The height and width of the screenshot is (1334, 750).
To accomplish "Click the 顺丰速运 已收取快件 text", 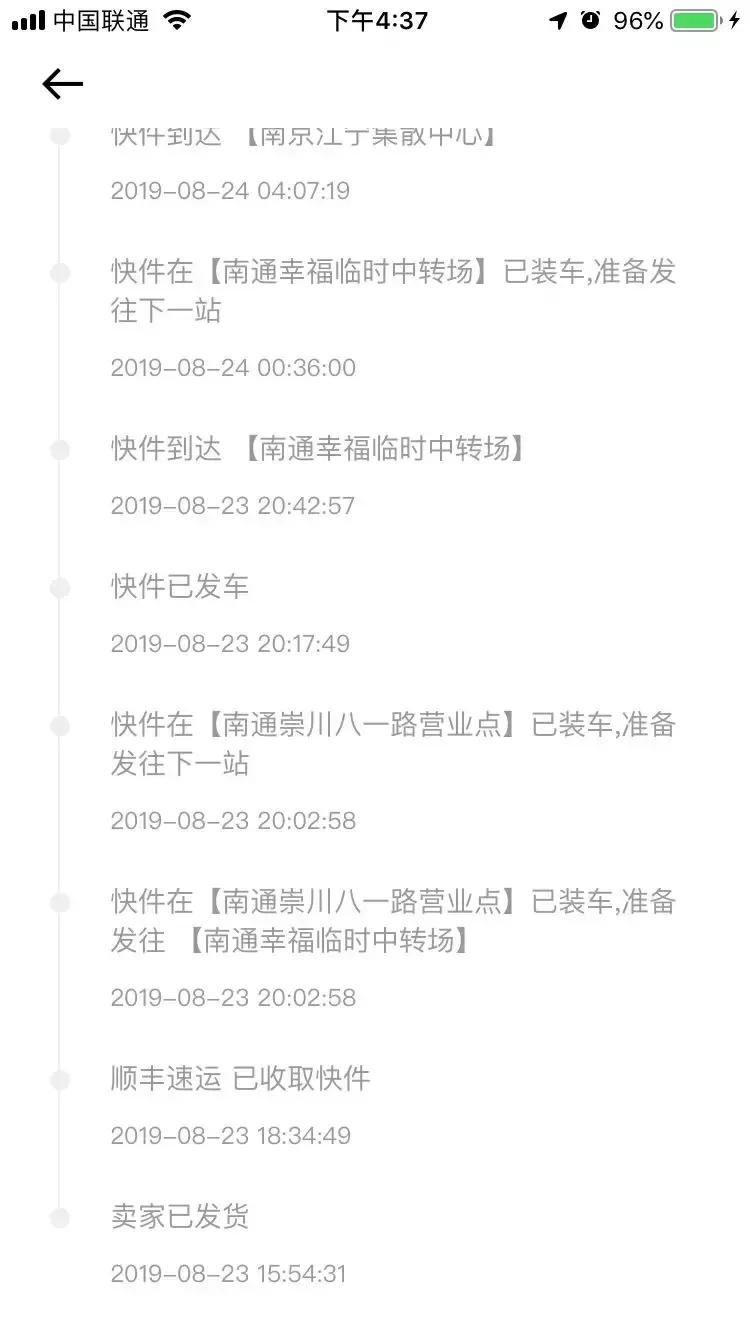I will point(240,1080).
